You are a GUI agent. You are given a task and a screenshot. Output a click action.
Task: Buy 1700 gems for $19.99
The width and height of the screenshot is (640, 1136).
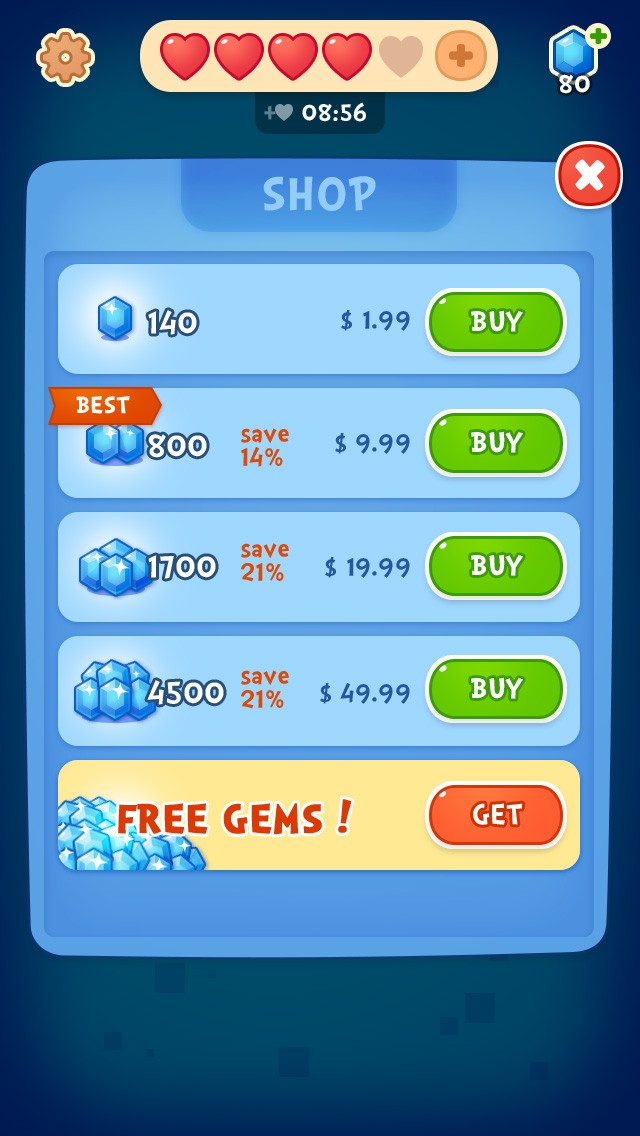(496, 566)
